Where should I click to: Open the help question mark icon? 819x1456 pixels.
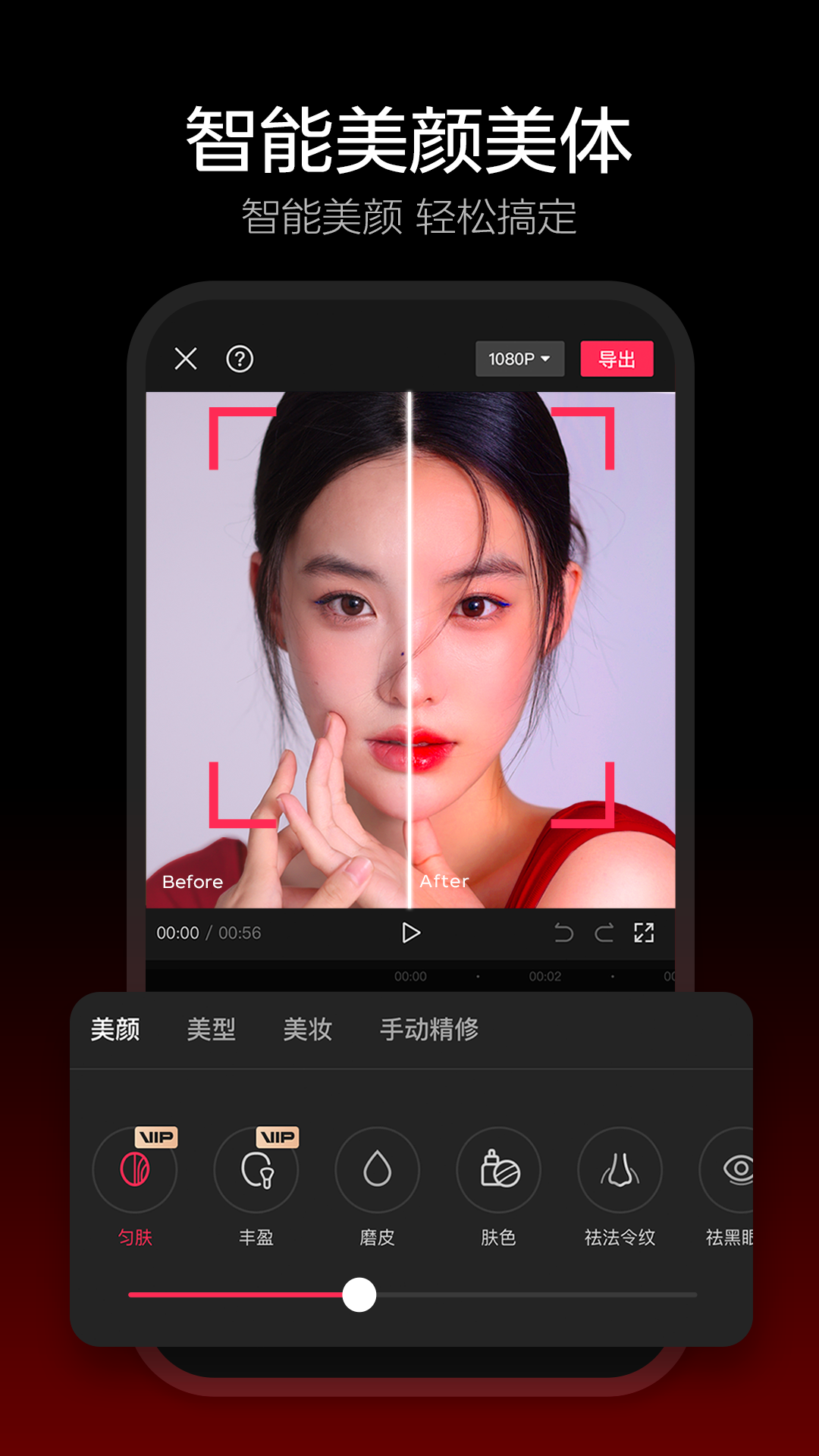(240, 358)
